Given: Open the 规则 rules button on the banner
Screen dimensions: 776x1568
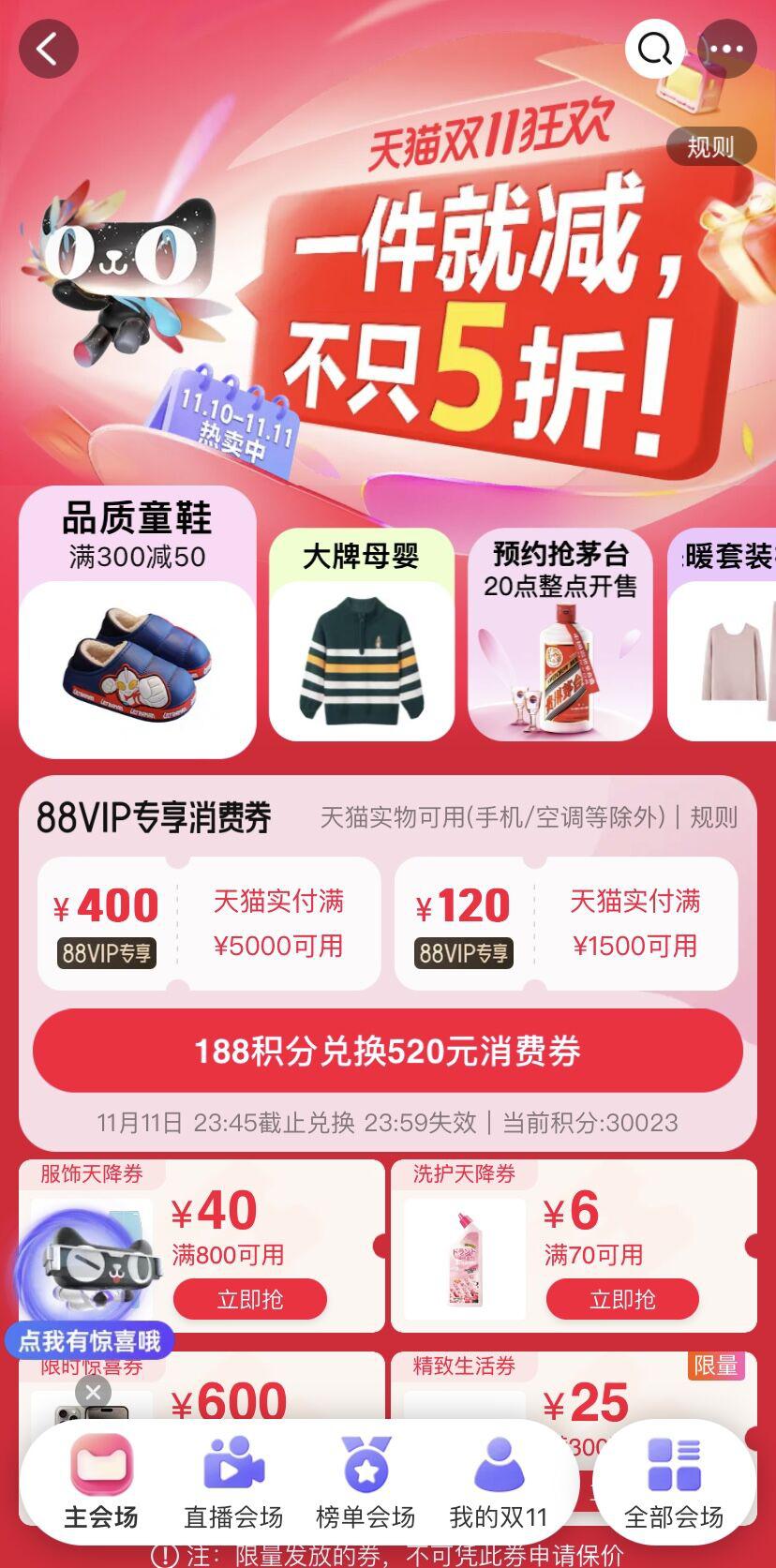Looking at the screenshot, I should point(710,147).
